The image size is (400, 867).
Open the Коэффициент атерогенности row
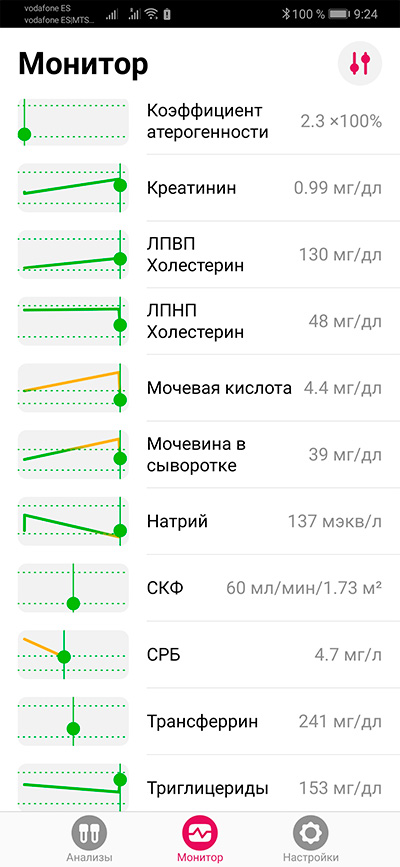click(x=200, y=122)
